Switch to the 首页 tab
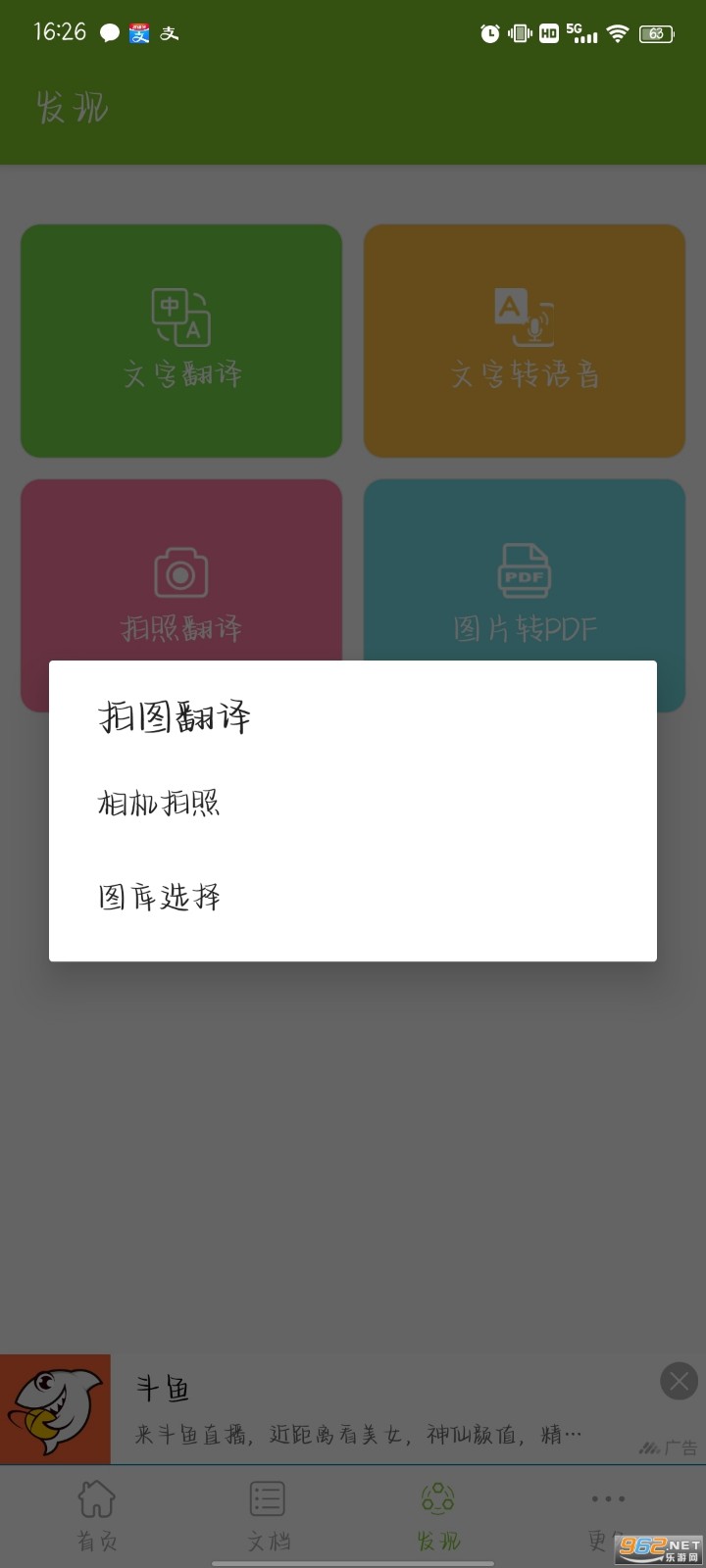This screenshot has height=1568, width=706. point(96,1515)
